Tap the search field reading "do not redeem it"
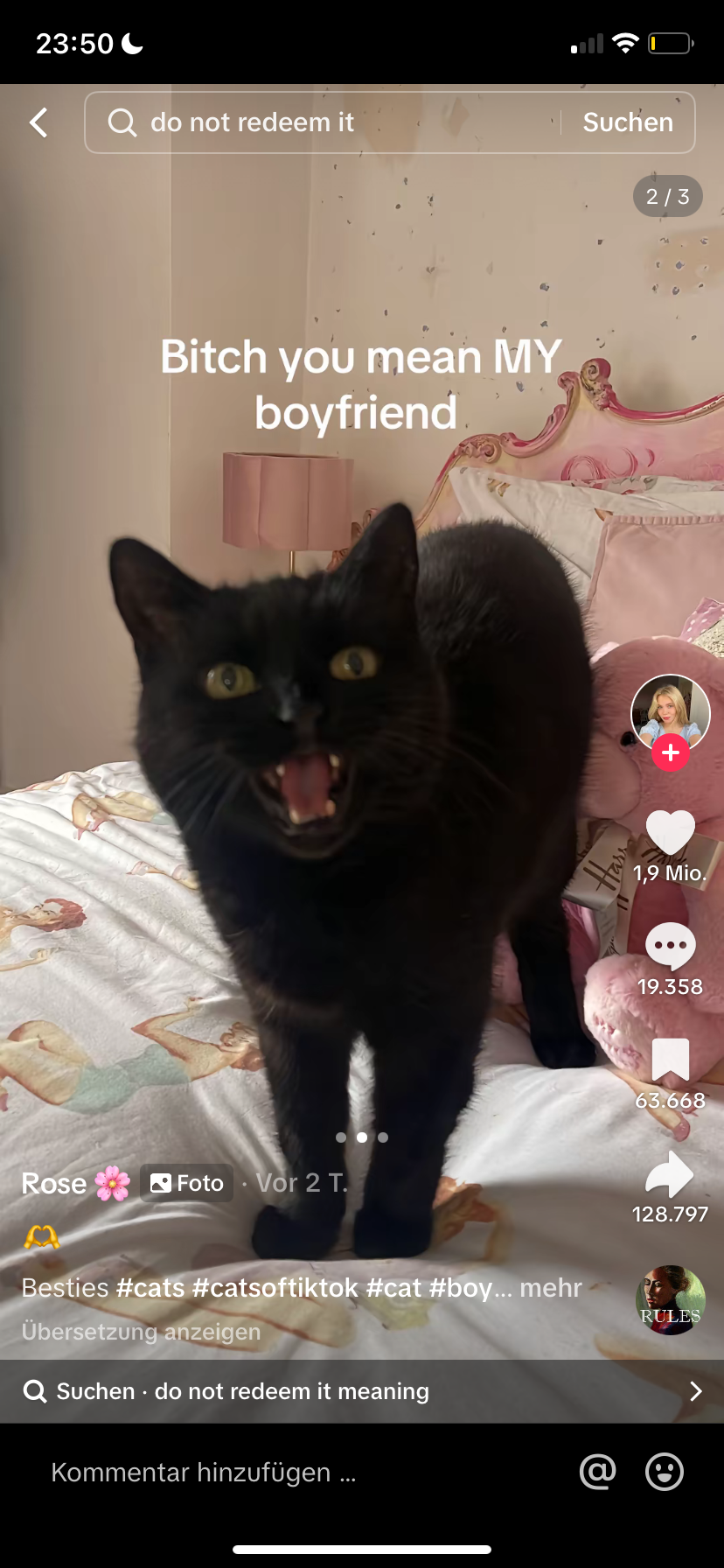 point(332,122)
